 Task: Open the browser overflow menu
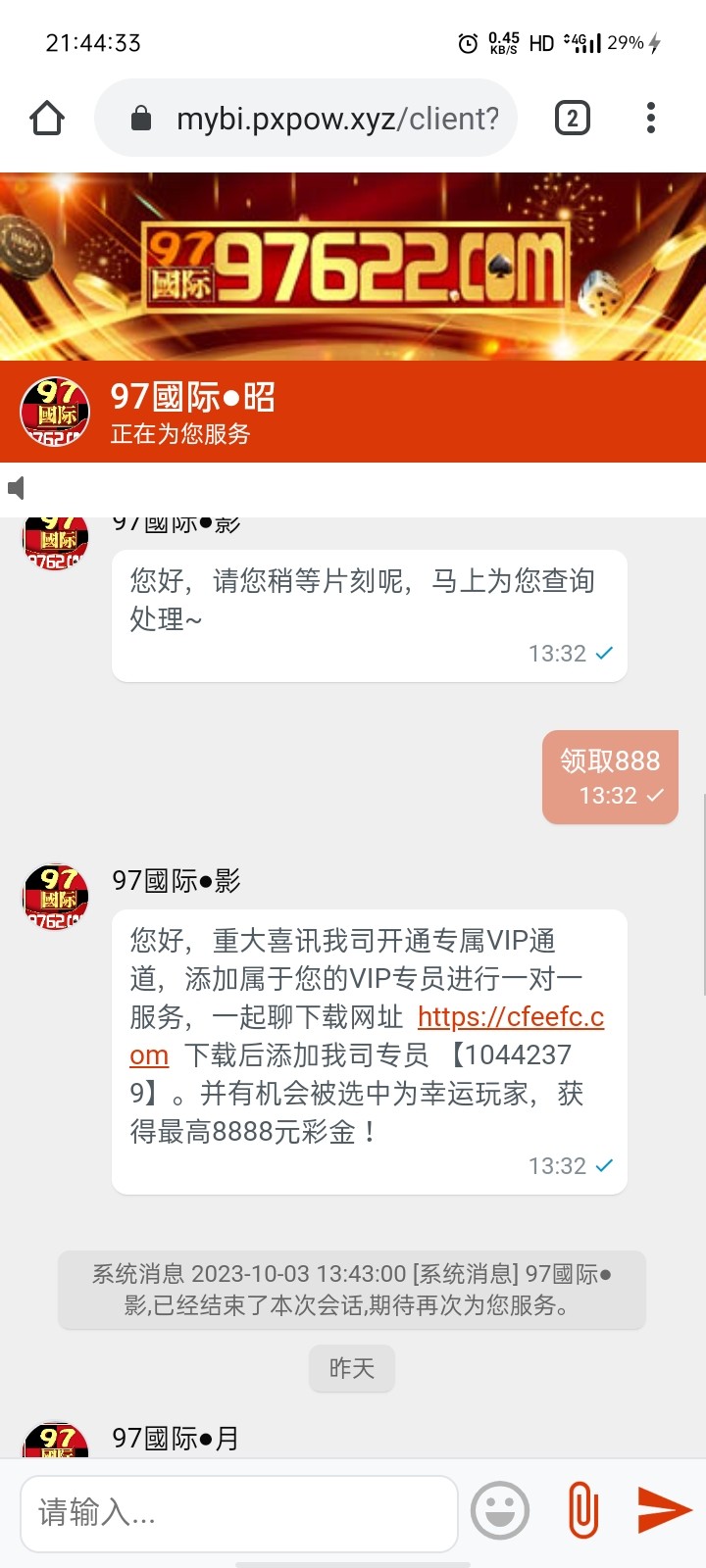(x=650, y=119)
